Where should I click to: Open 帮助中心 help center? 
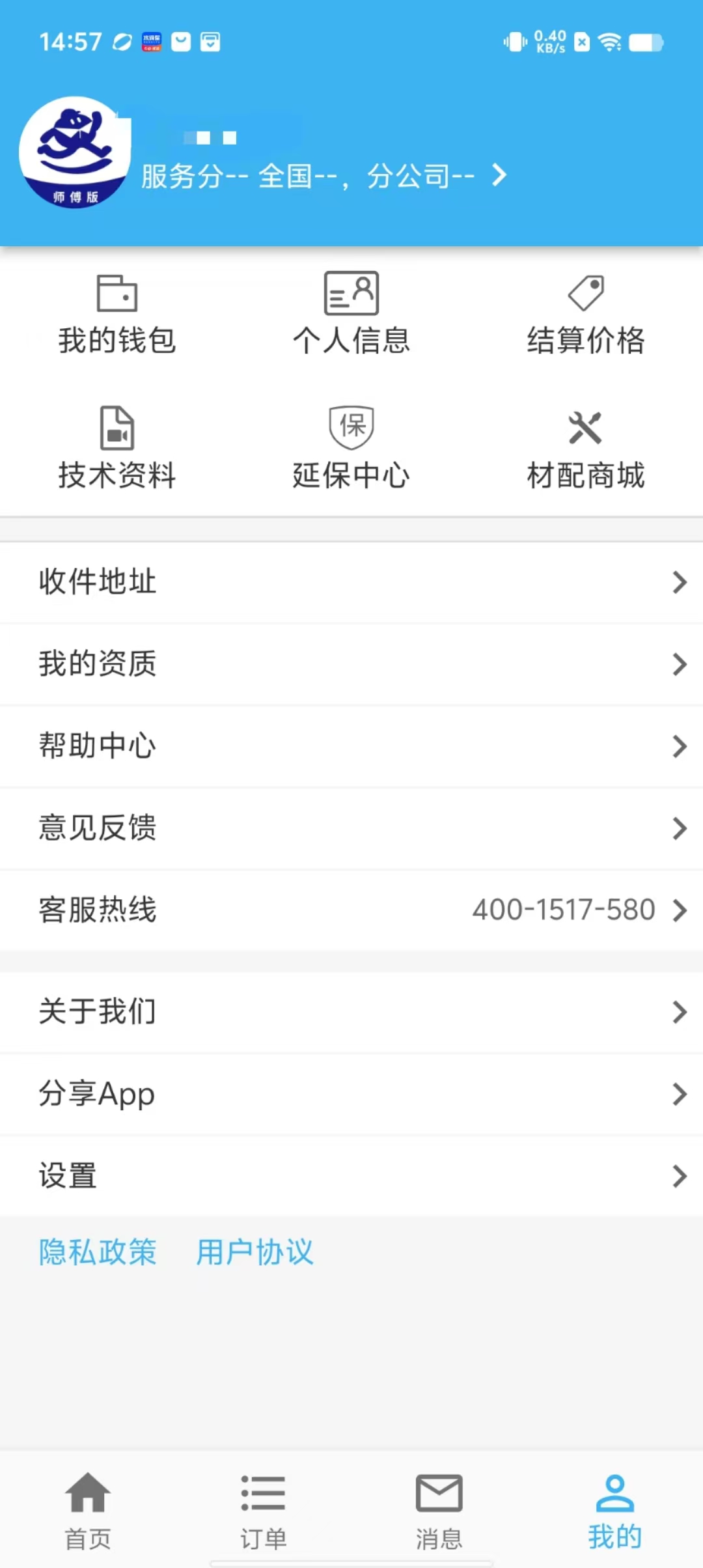(x=351, y=746)
